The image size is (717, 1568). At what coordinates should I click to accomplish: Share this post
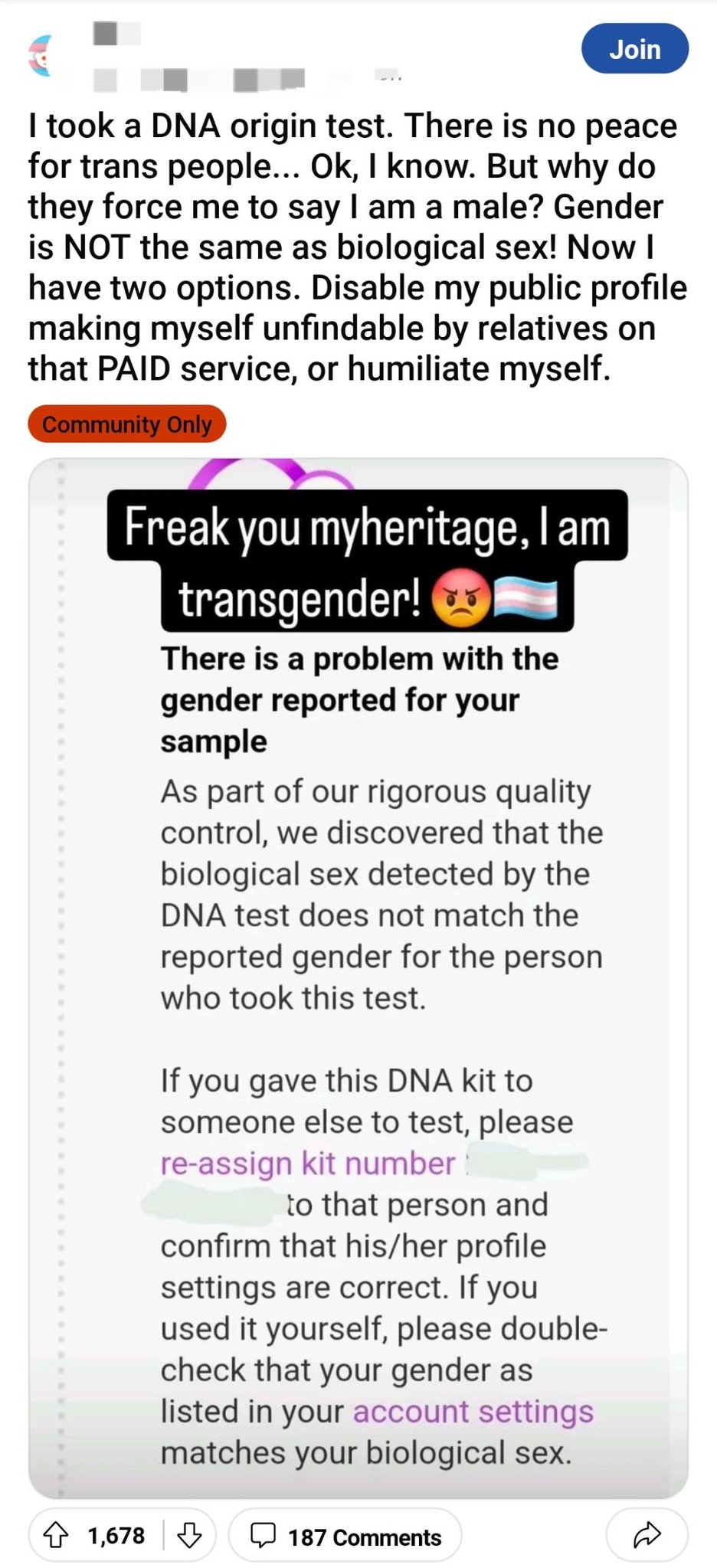(x=647, y=1535)
